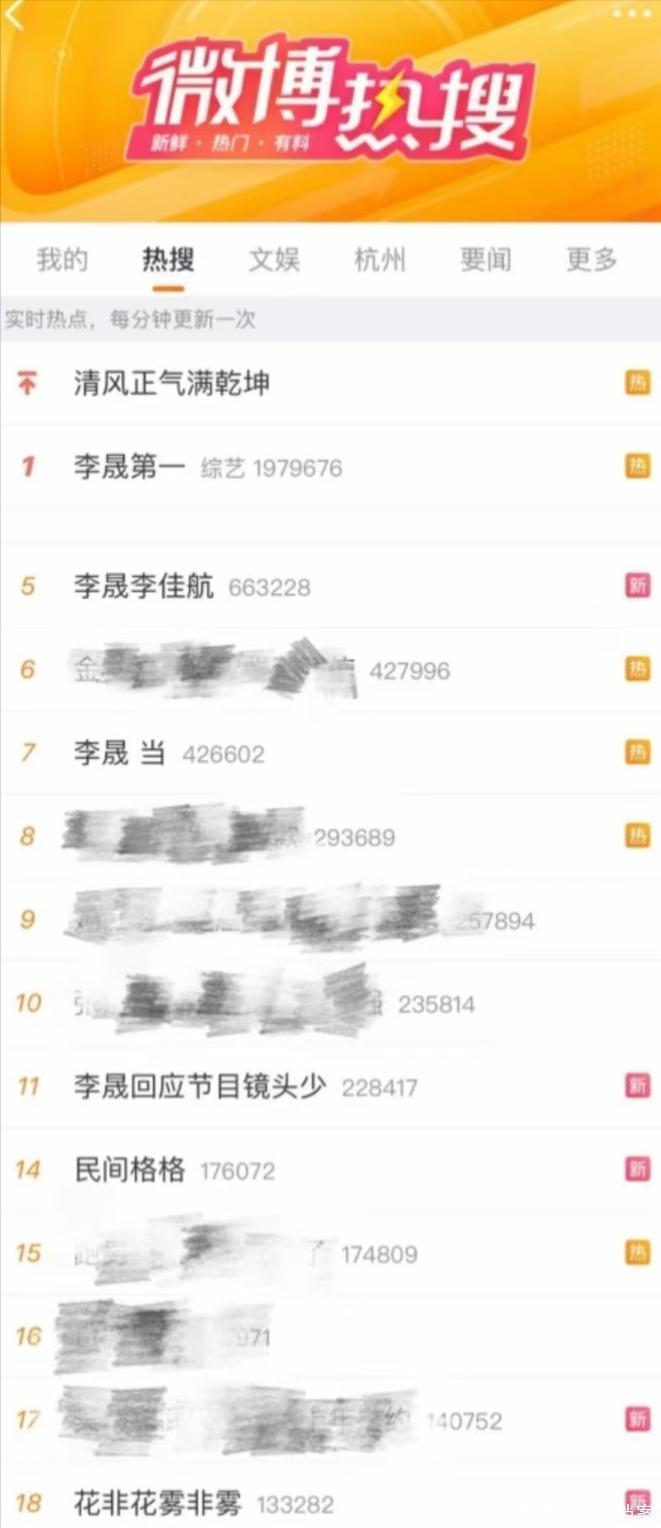Viewport: 661px width, 1528px height.
Task: Switch to the 要闻 tab
Action: click(x=486, y=261)
